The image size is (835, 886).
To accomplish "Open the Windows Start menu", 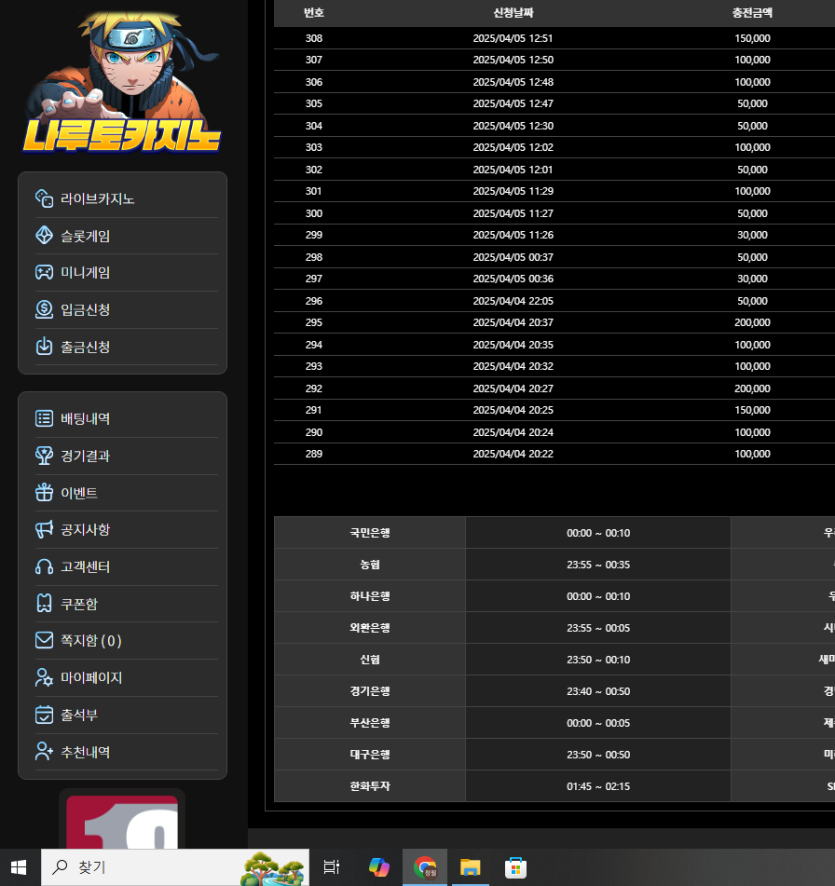I will pos(19,867).
